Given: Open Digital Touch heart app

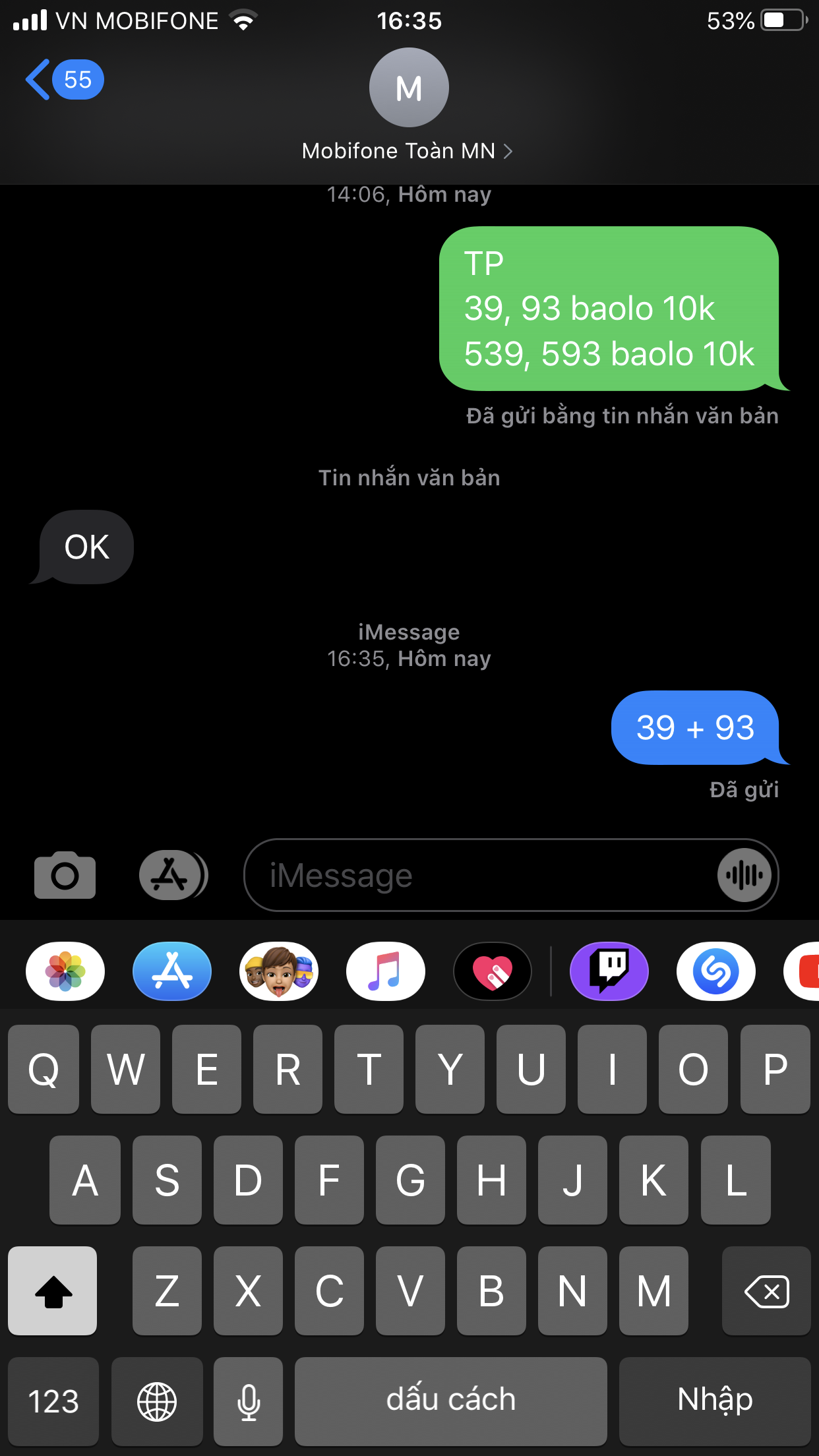Looking at the screenshot, I should [493, 971].
